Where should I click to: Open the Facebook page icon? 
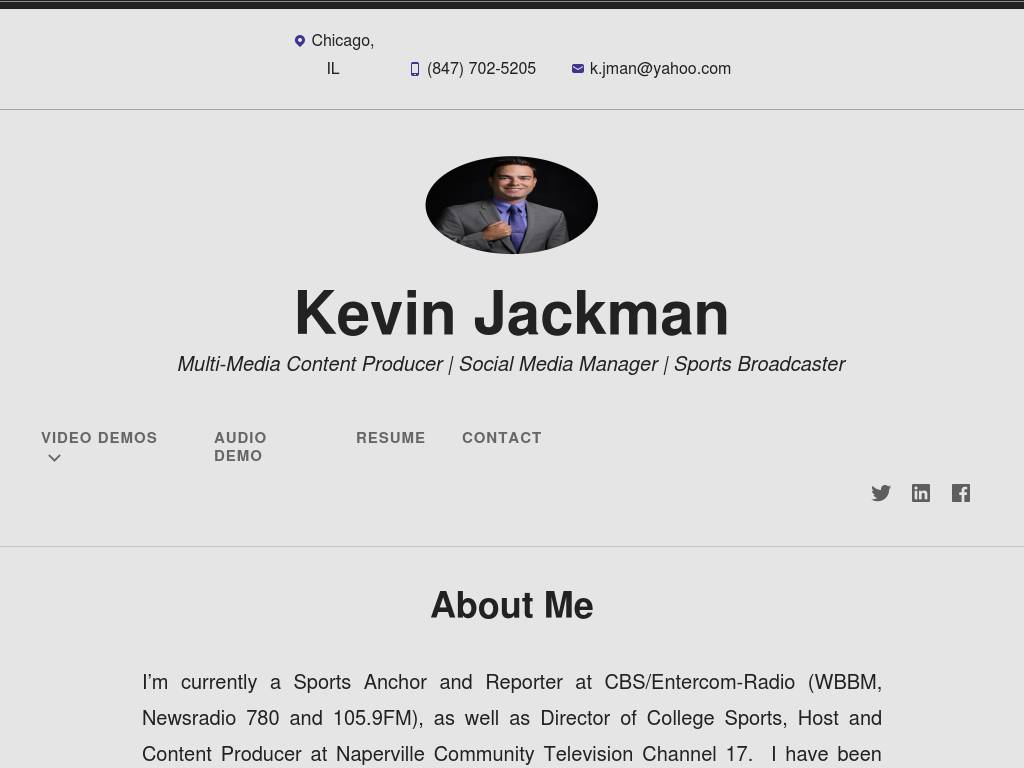[x=961, y=493]
